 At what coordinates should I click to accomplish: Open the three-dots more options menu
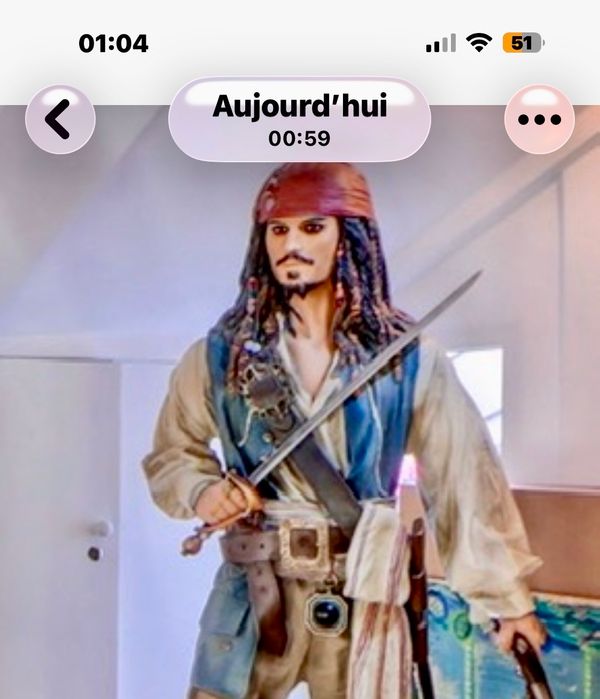coord(539,119)
